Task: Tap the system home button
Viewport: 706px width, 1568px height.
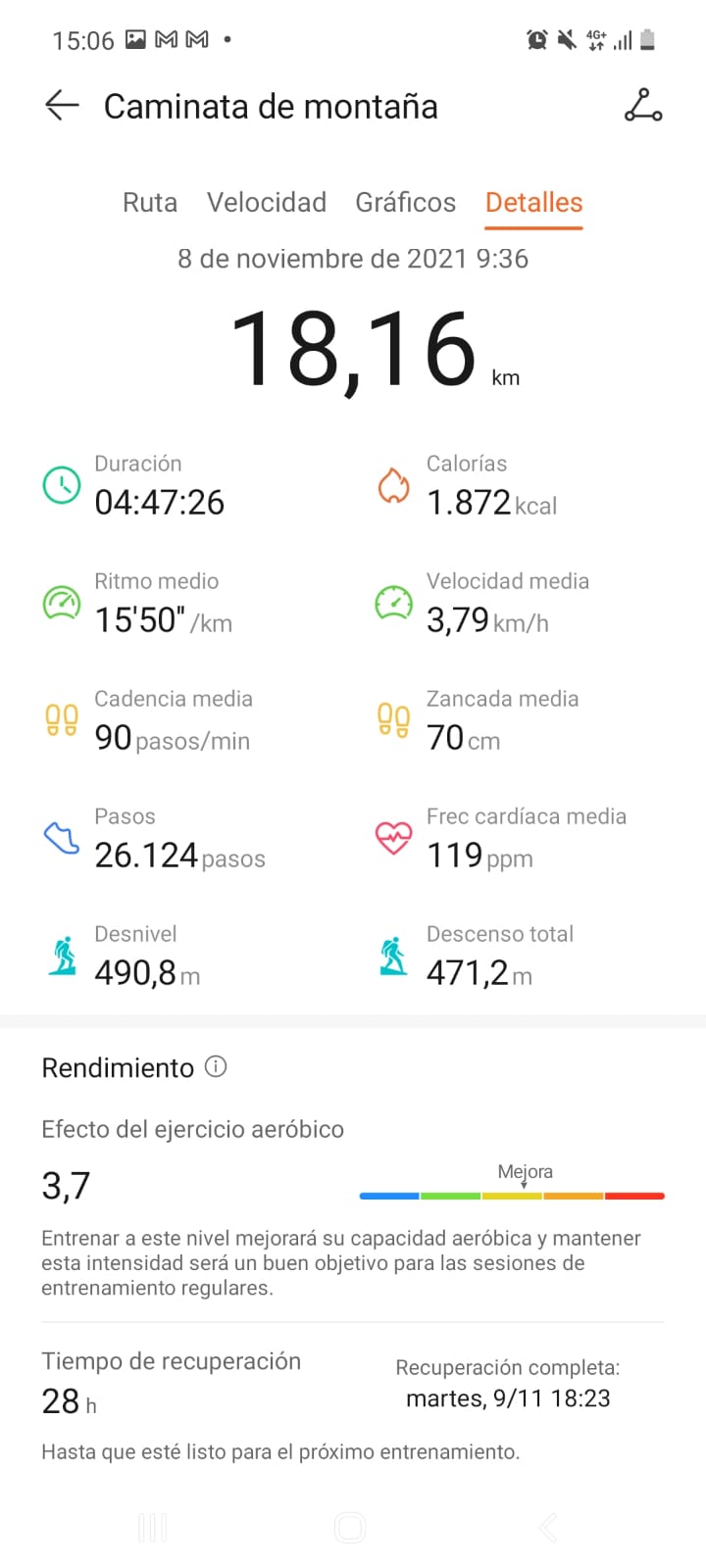Action: [x=350, y=1527]
